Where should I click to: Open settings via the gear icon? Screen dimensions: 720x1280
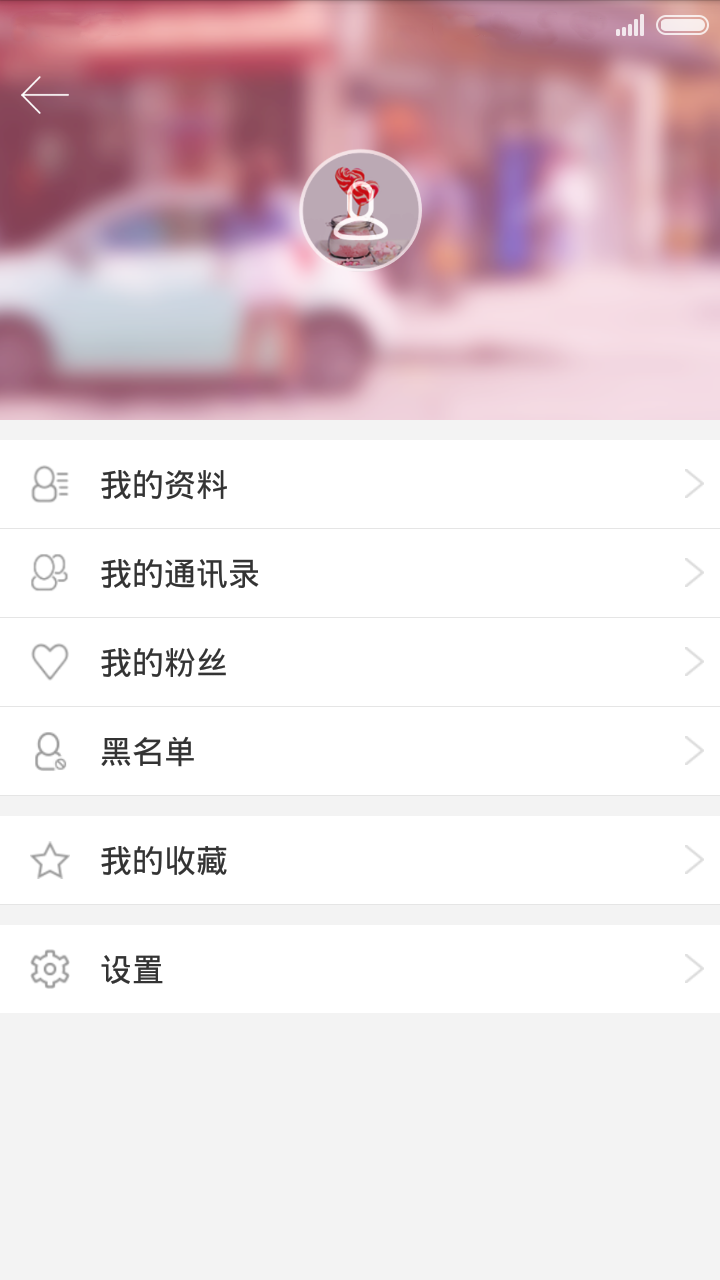tap(50, 968)
